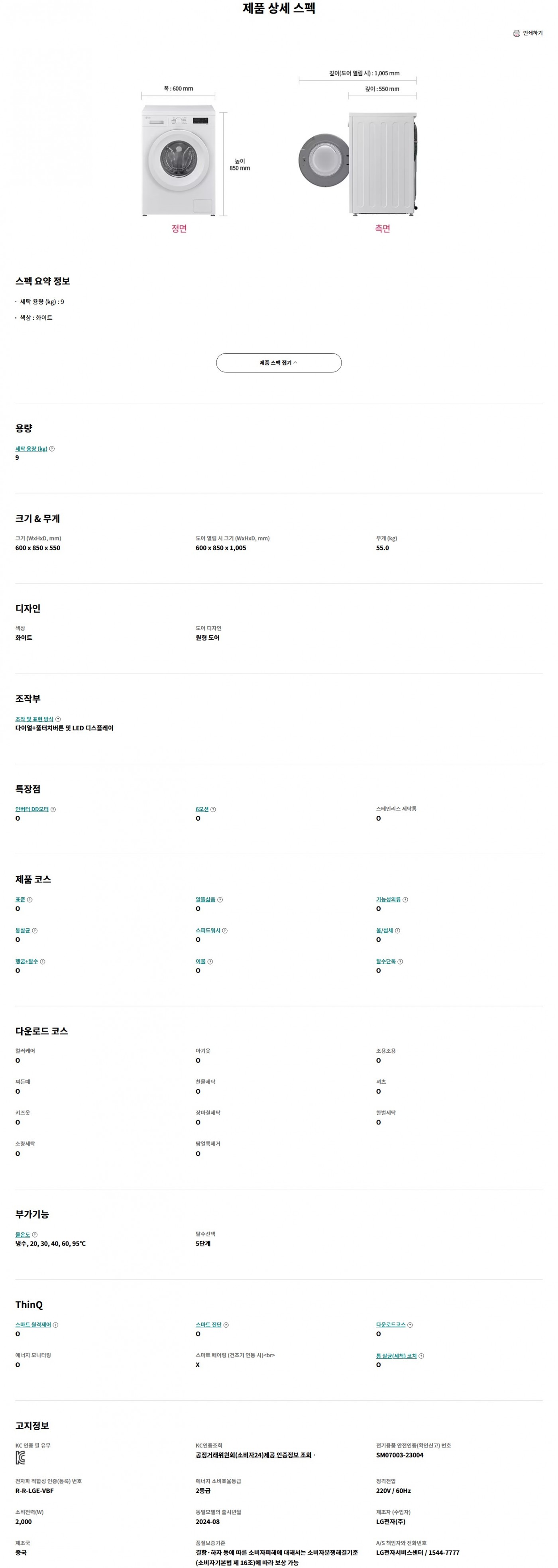Open the 헹굼+탈수 course info
The width and height of the screenshot is (558, 1568).
click(x=26, y=961)
